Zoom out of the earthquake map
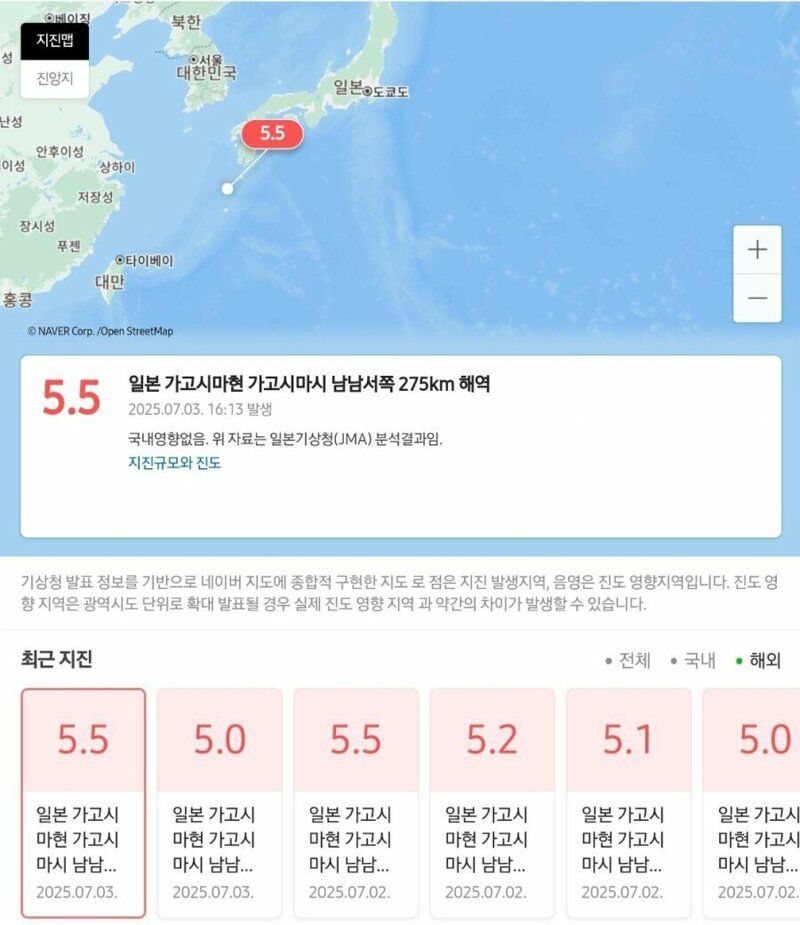 pos(757,298)
